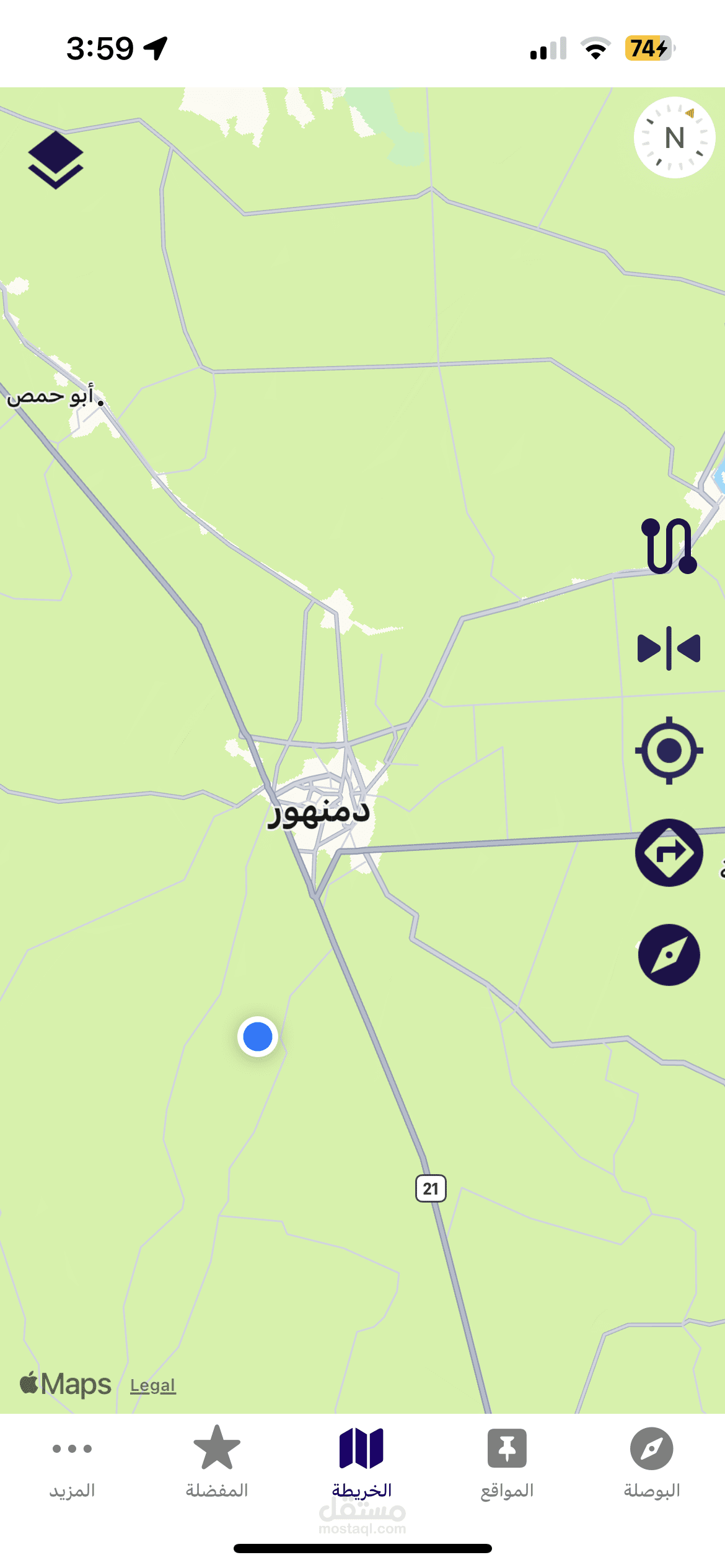The width and height of the screenshot is (725, 1568).
Task: Tap the dark compass needle button
Action: (669, 954)
